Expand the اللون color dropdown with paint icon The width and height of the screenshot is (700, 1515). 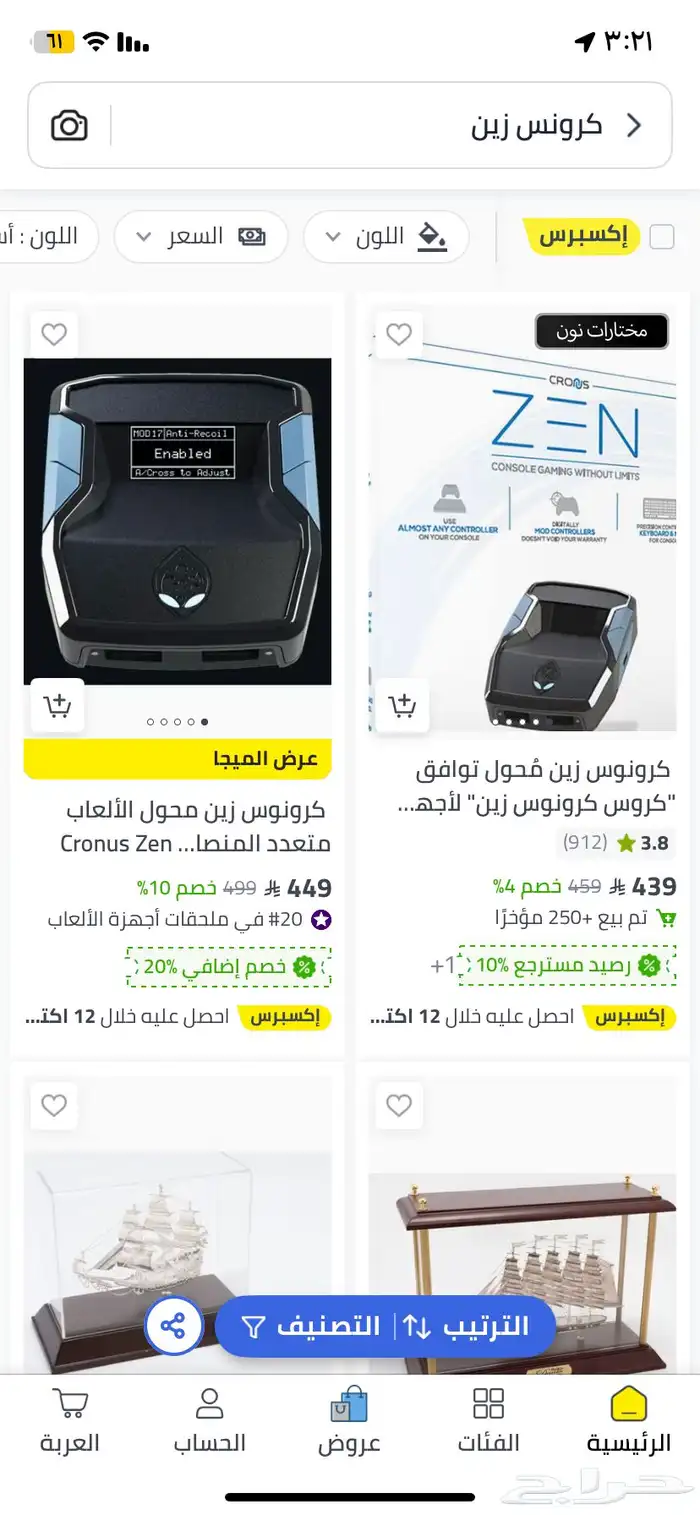click(x=386, y=237)
